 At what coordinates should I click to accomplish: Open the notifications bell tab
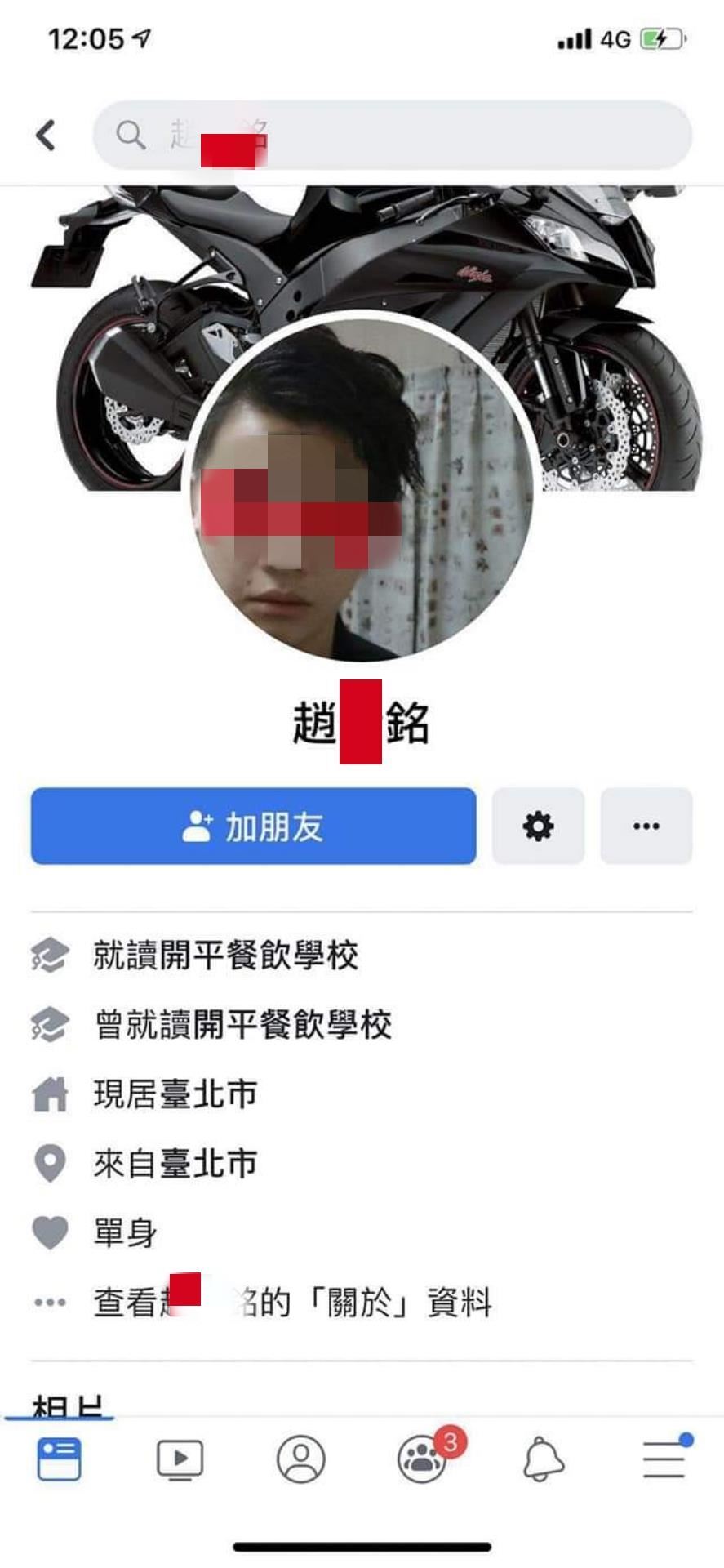pos(543,1459)
